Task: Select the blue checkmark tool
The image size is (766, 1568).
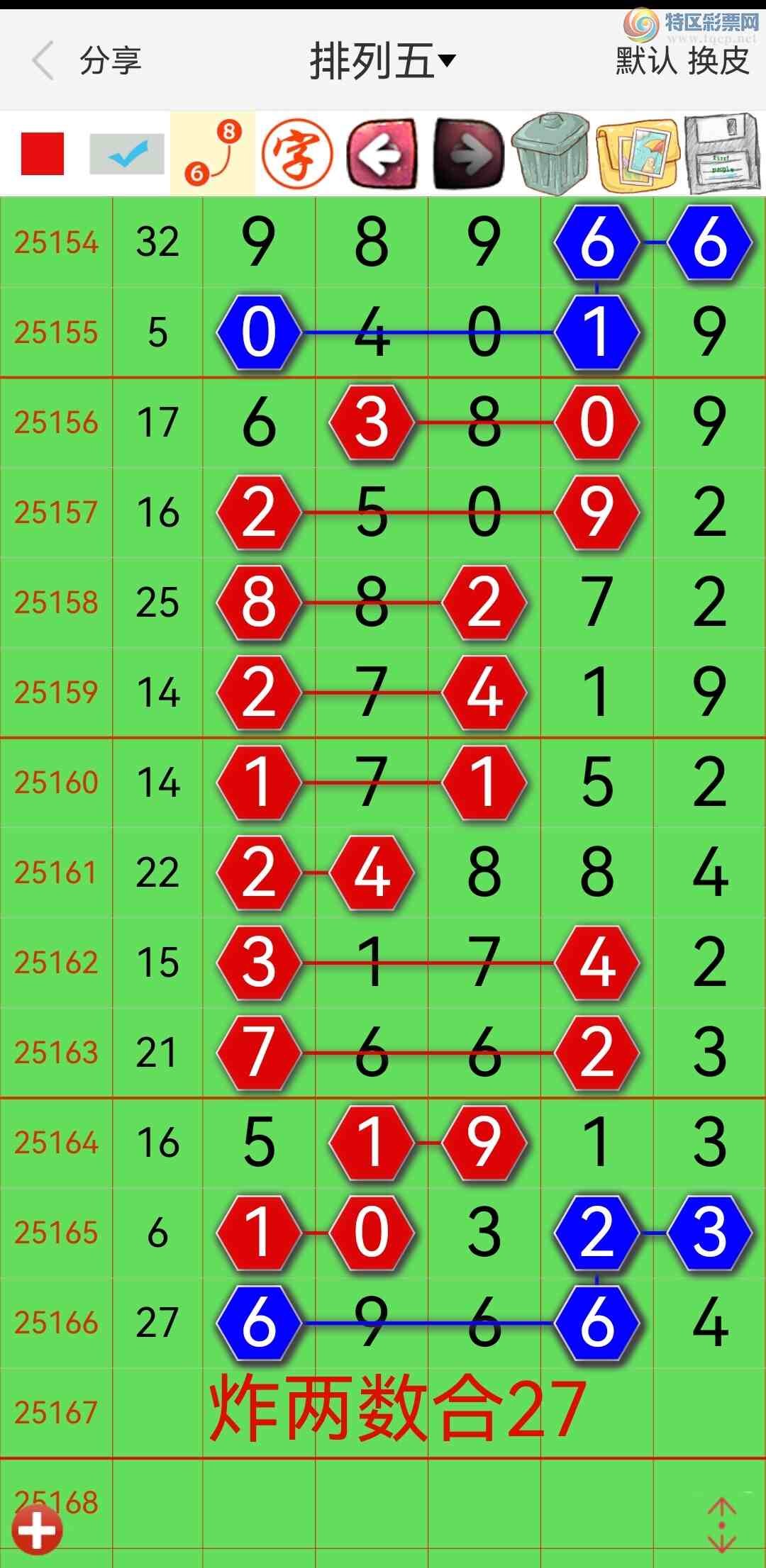Action: point(127,153)
